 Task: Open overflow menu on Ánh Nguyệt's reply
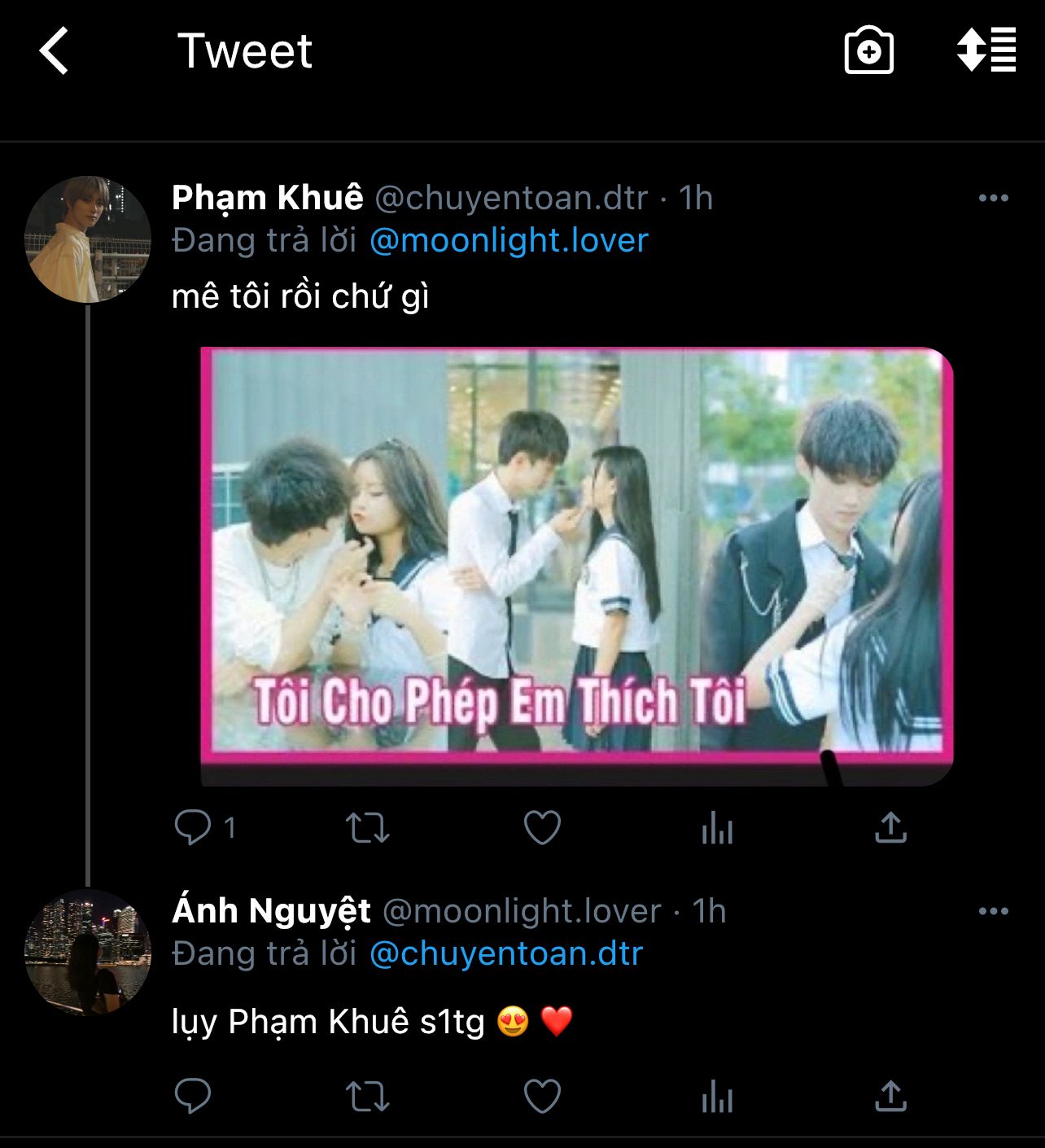coord(993,911)
